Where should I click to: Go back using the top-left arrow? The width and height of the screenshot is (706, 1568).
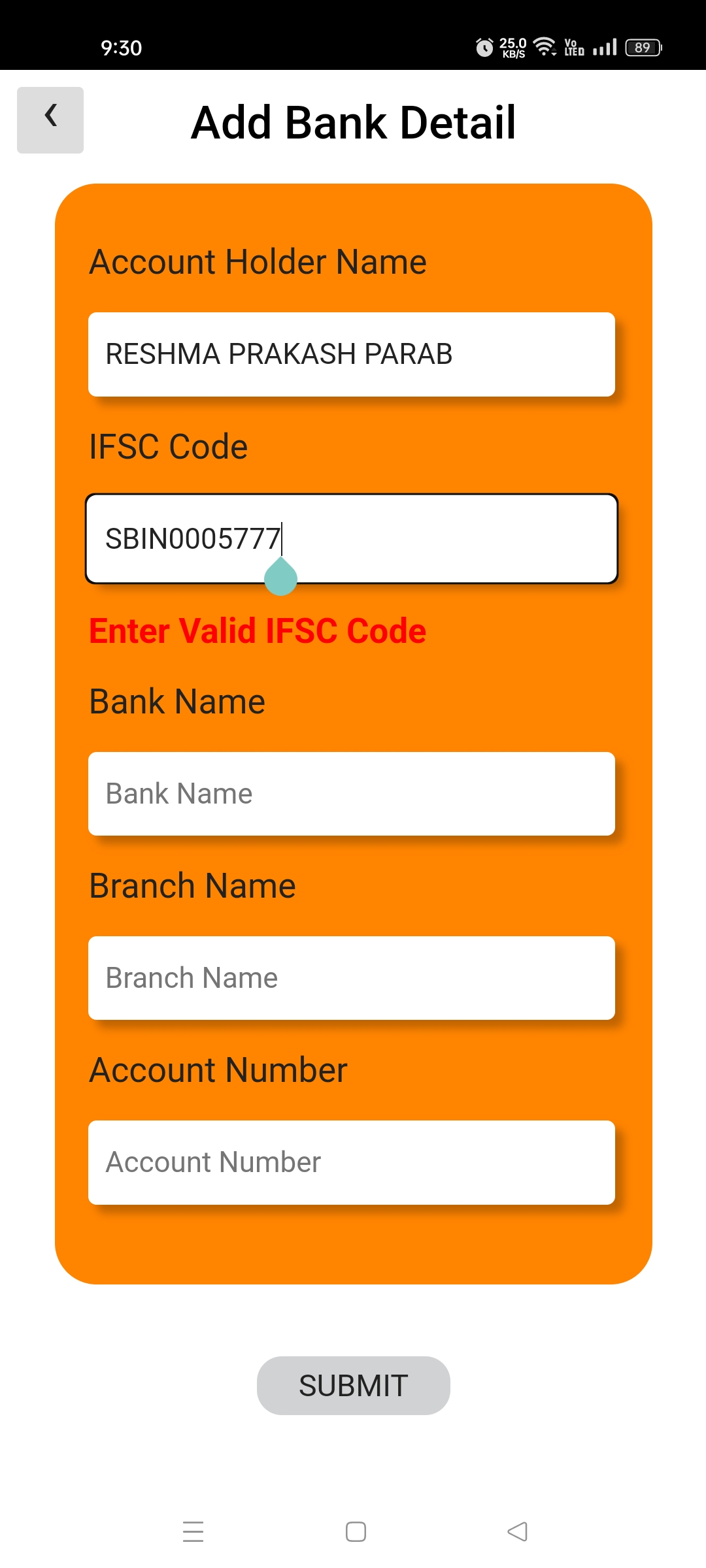tap(50, 120)
